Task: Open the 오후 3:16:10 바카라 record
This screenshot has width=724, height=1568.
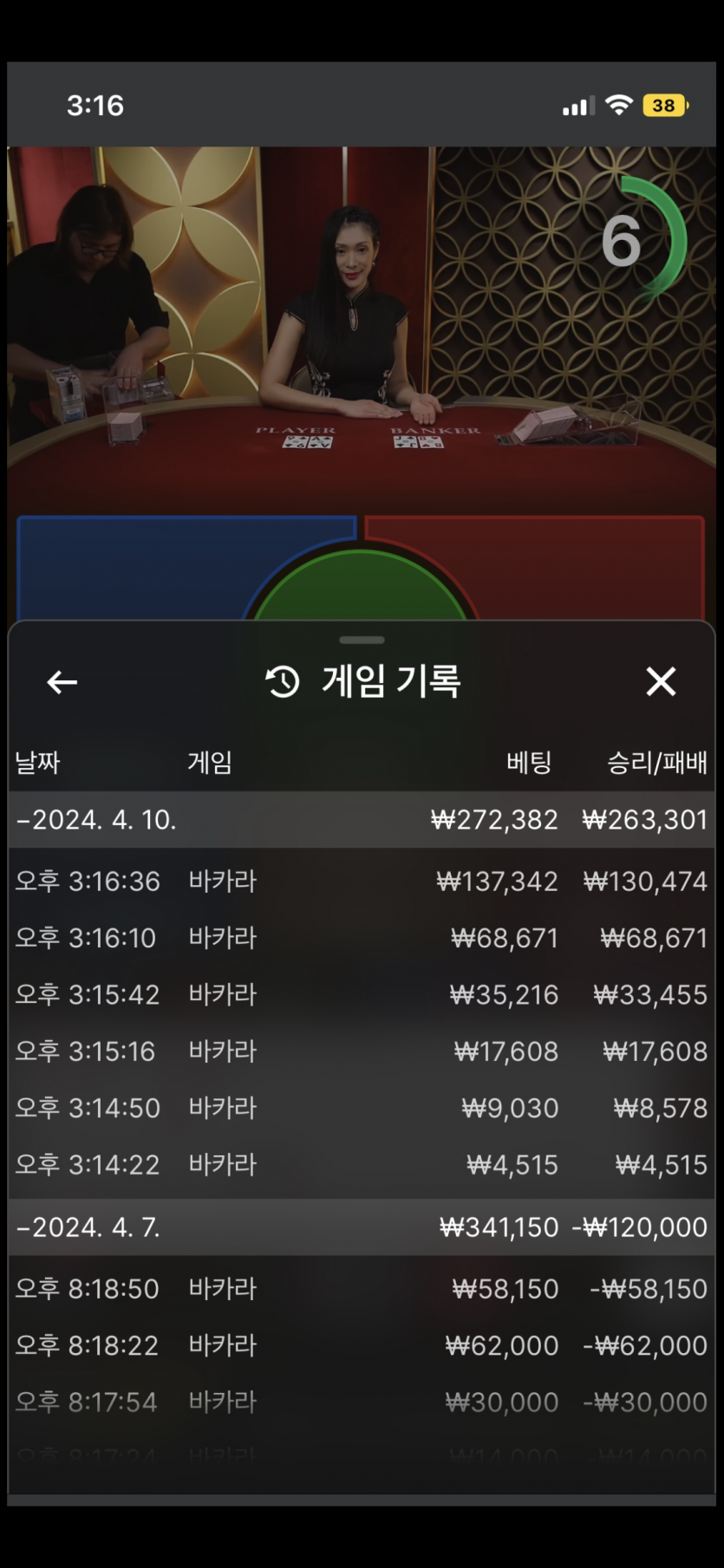Action: pos(361,938)
